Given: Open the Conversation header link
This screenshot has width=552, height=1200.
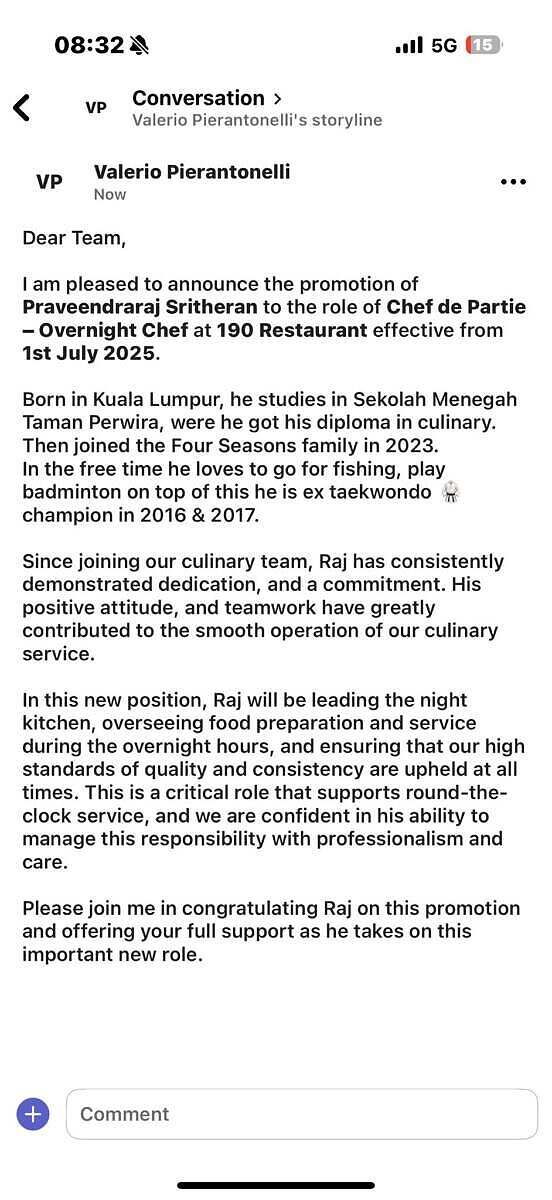Looking at the screenshot, I should (207, 98).
